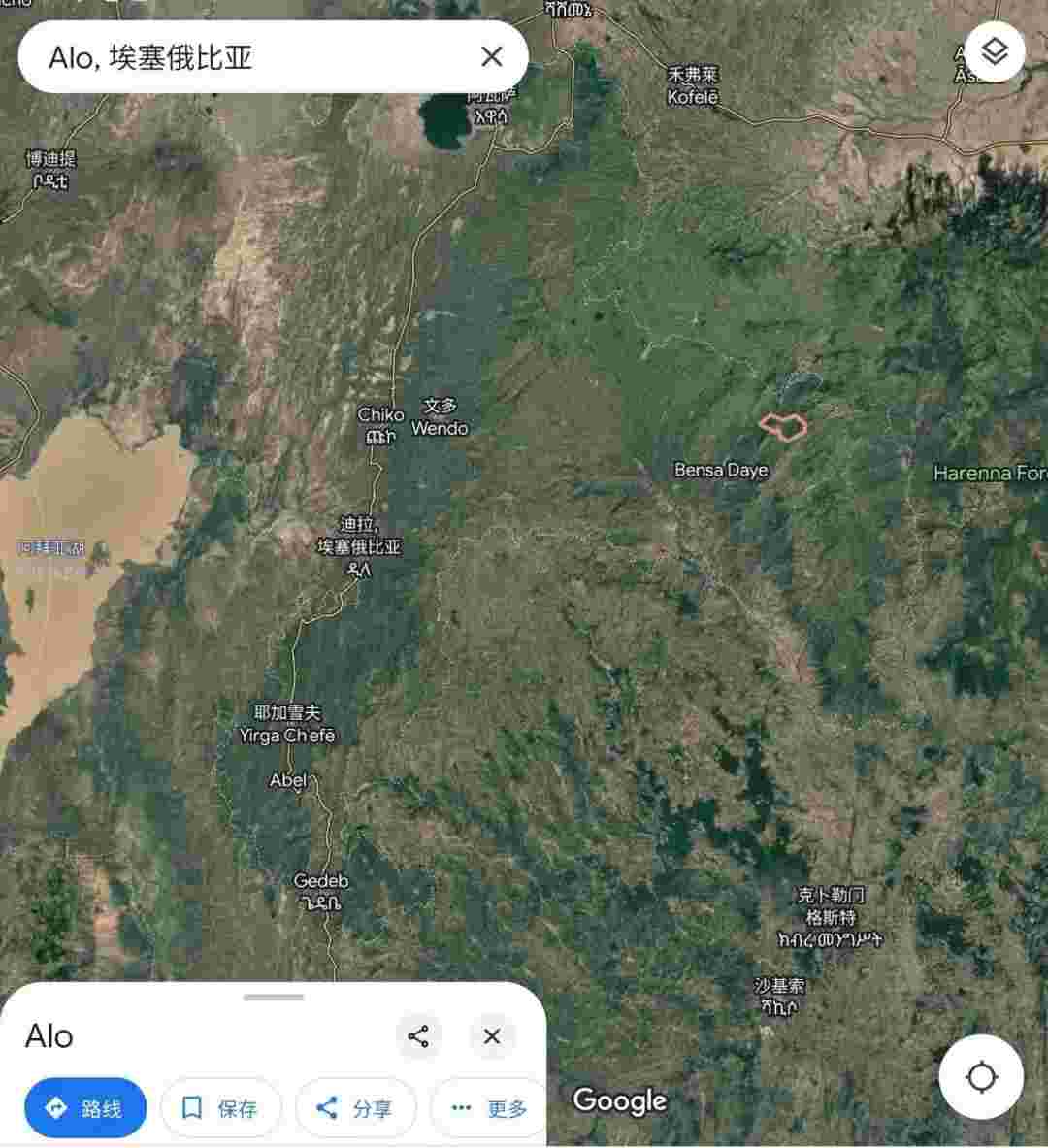This screenshot has width=1048, height=1148.
Task: Expand the Alo place sheet via its handle
Action: pyautogui.click(x=274, y=997)
